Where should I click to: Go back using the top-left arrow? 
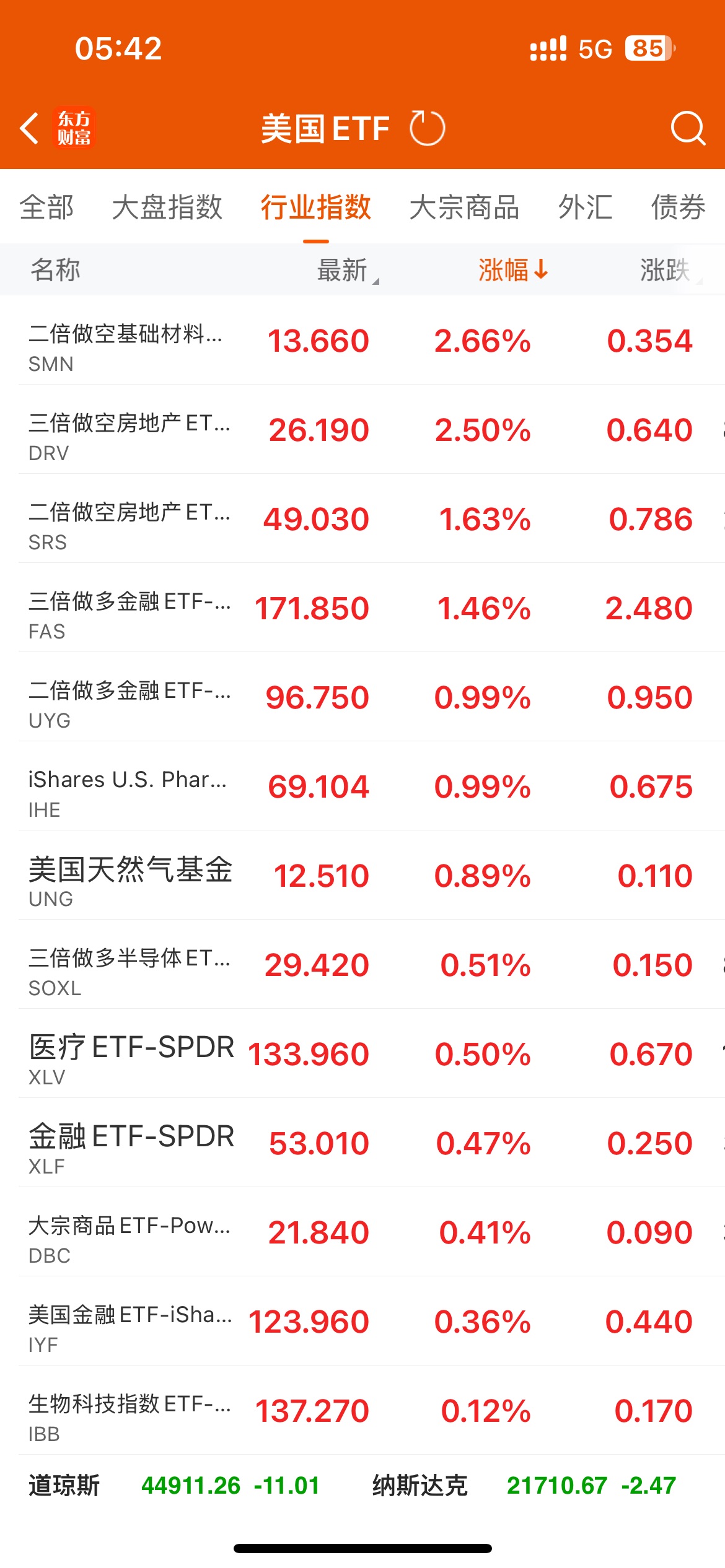pos(29,129)
